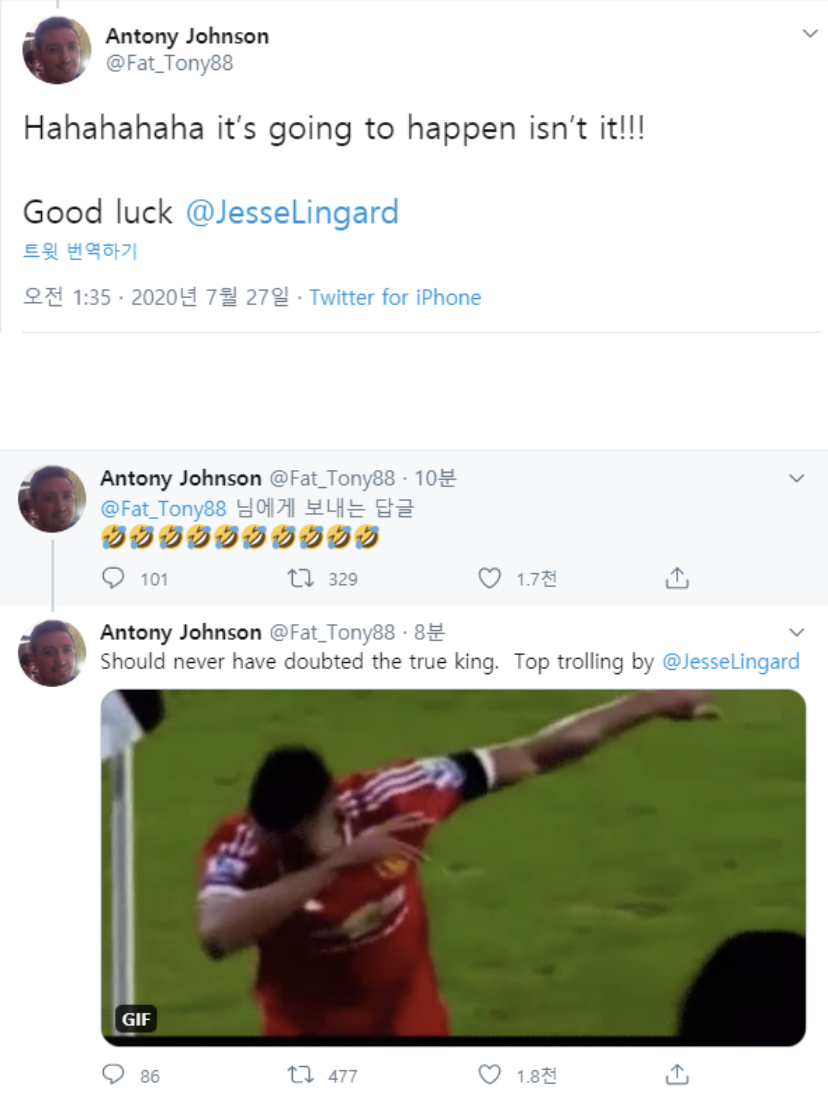Like the GIF tweet with 1.8천 likes
Image resolution: width=828 pixels, height=1107 pixels.
489,1075
